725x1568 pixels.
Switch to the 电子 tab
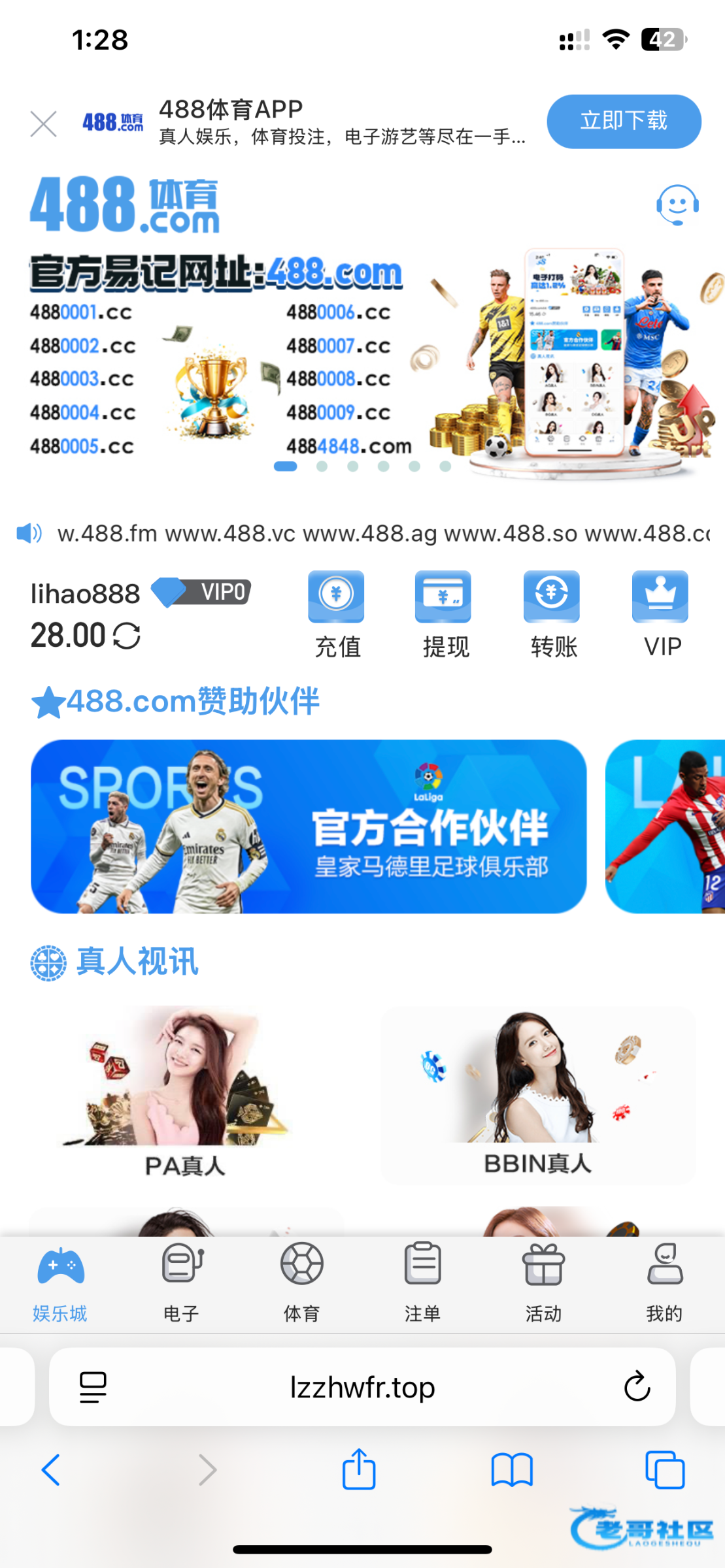181,1282
